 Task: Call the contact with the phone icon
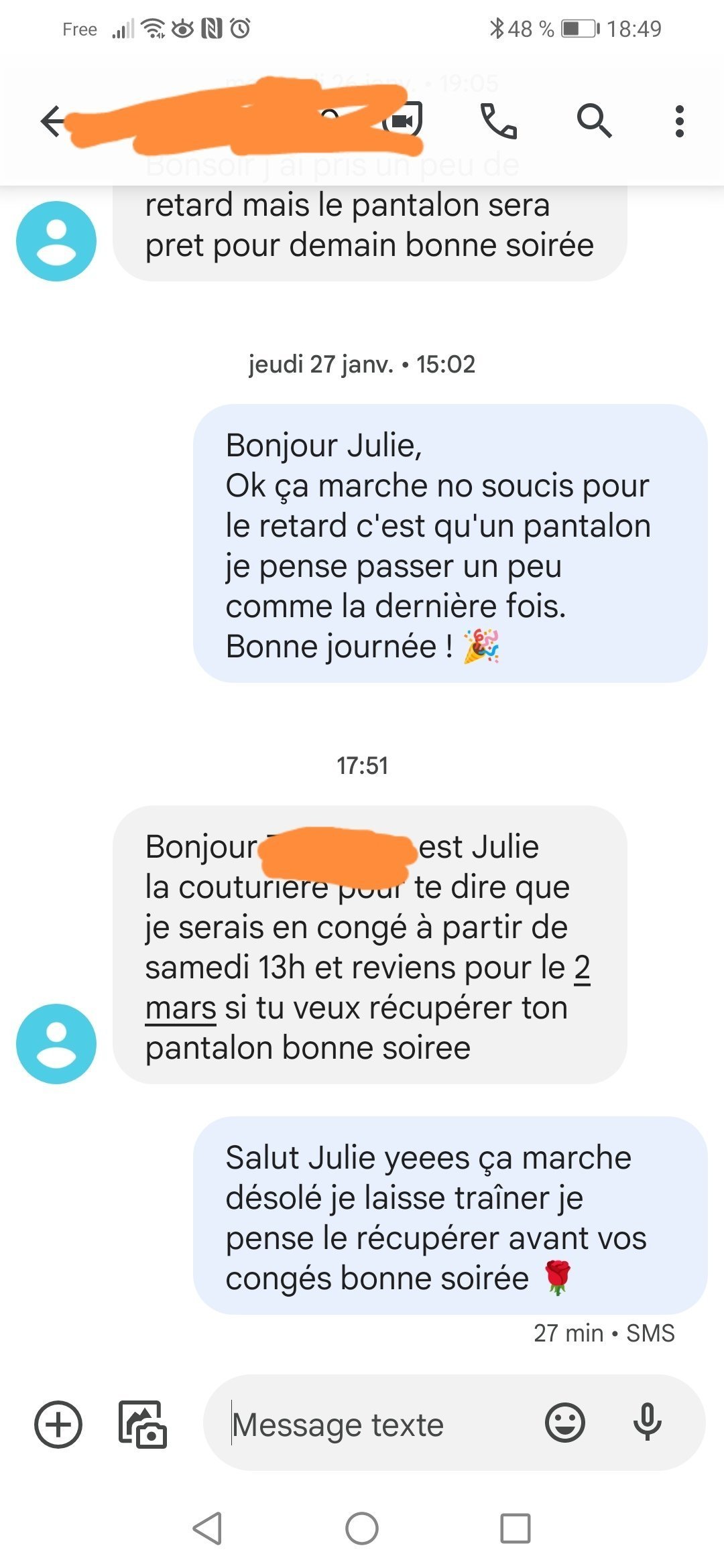tap(499, 121)
